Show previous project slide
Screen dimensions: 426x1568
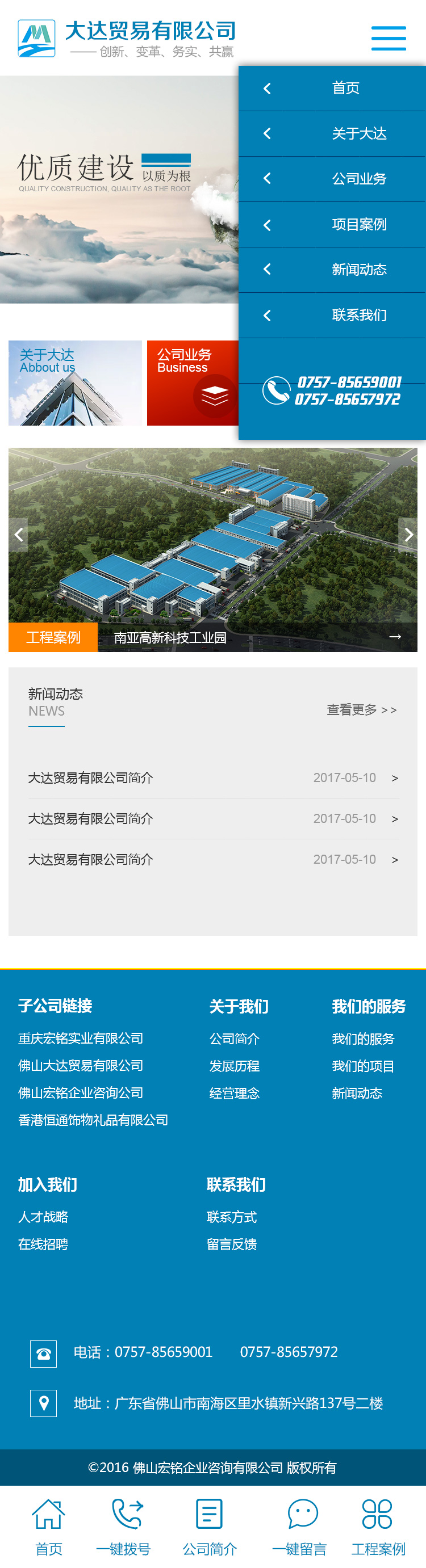click(19, 535)
